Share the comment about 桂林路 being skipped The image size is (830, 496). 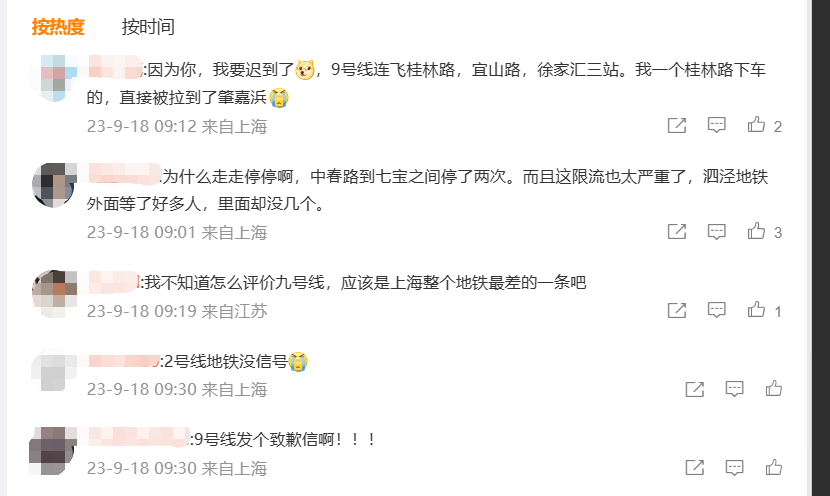(x=677, y=126)
